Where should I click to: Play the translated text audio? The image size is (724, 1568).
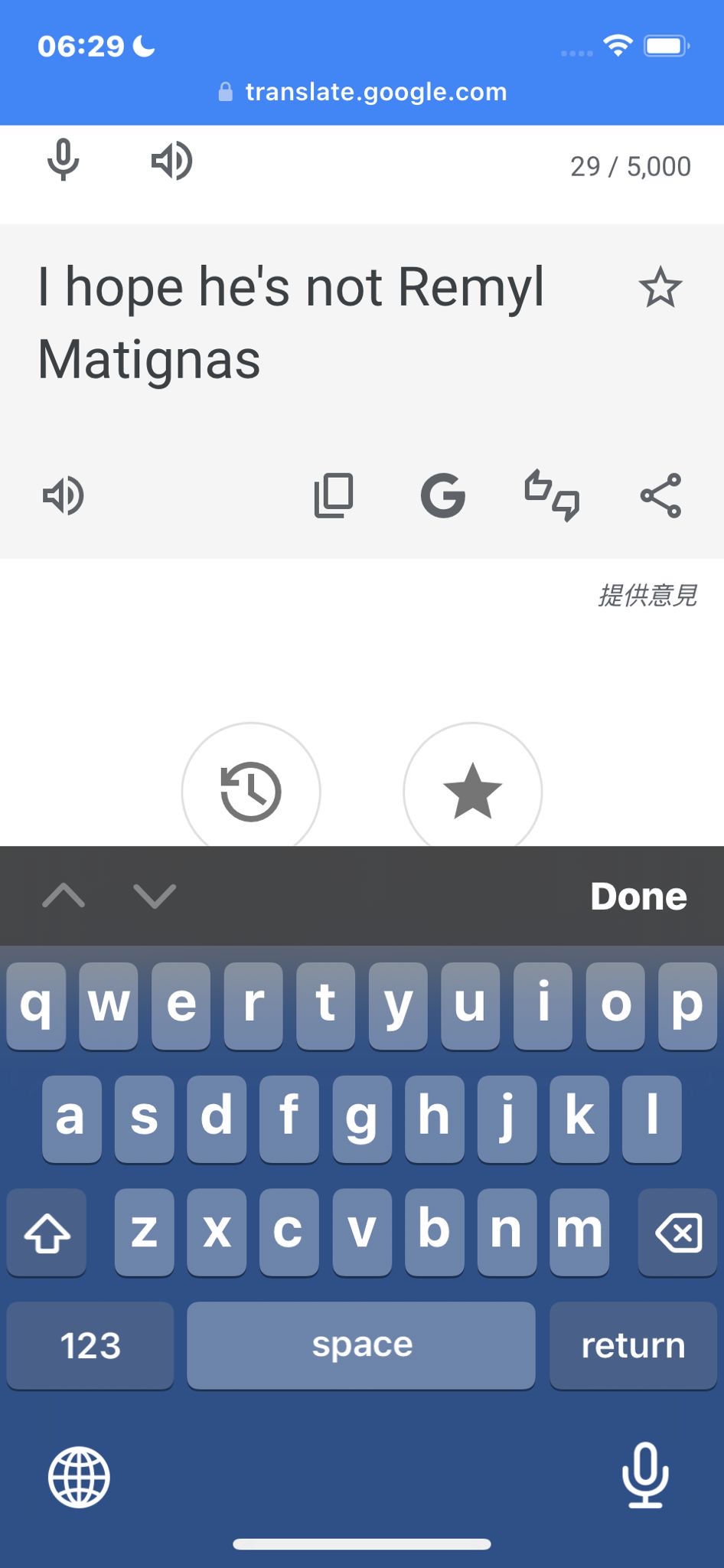(x=64, y=495)
